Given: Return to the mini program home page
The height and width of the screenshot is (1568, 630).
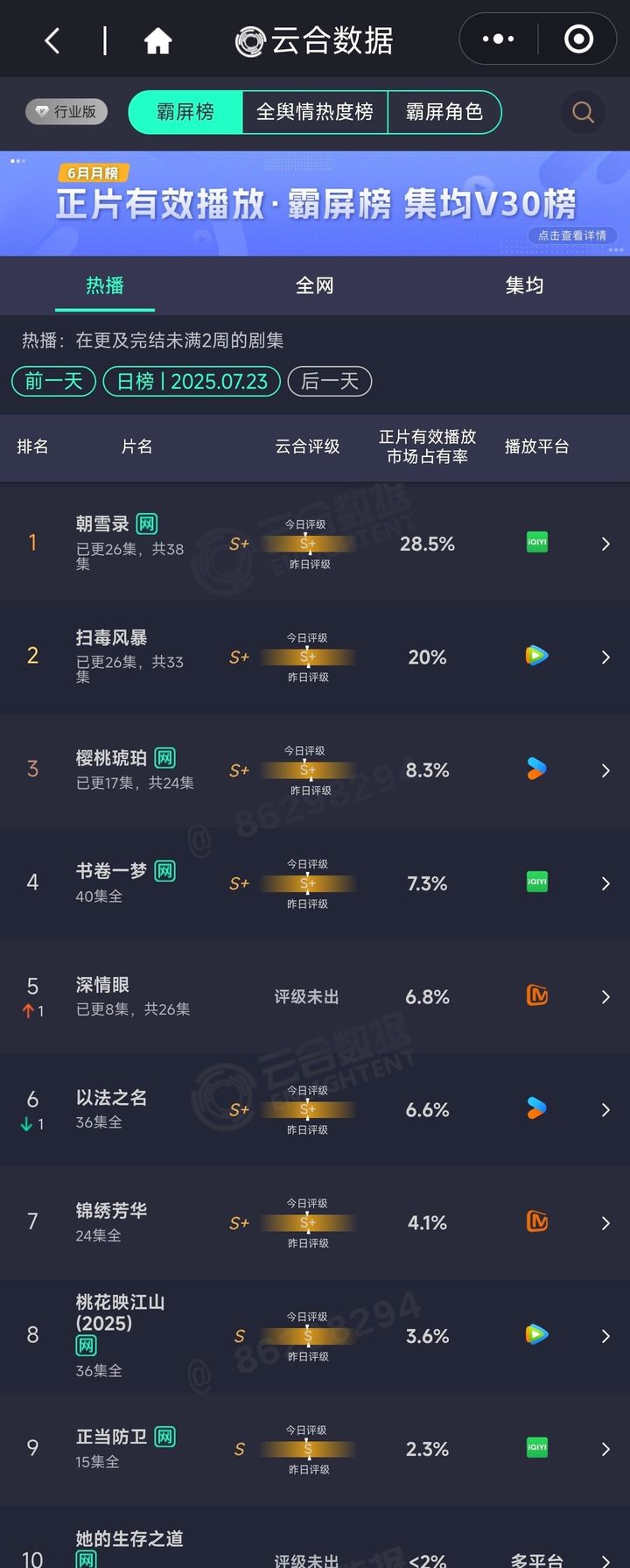Looking at the screenshot, I should click(157, 40).
